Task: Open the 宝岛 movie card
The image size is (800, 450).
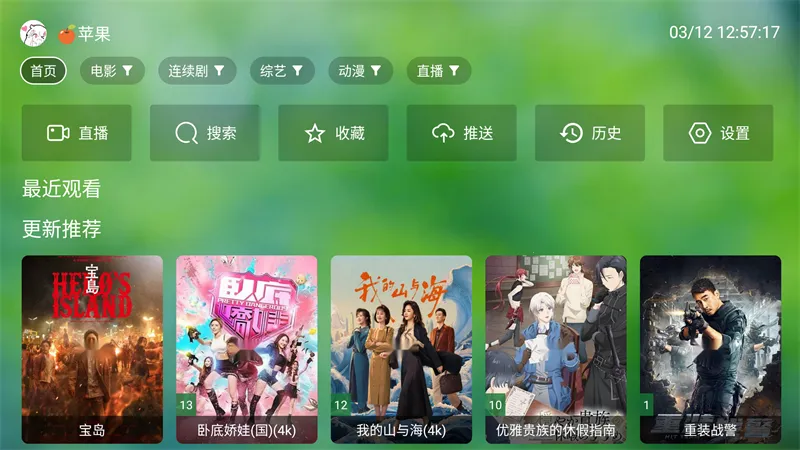Action: 92,349
